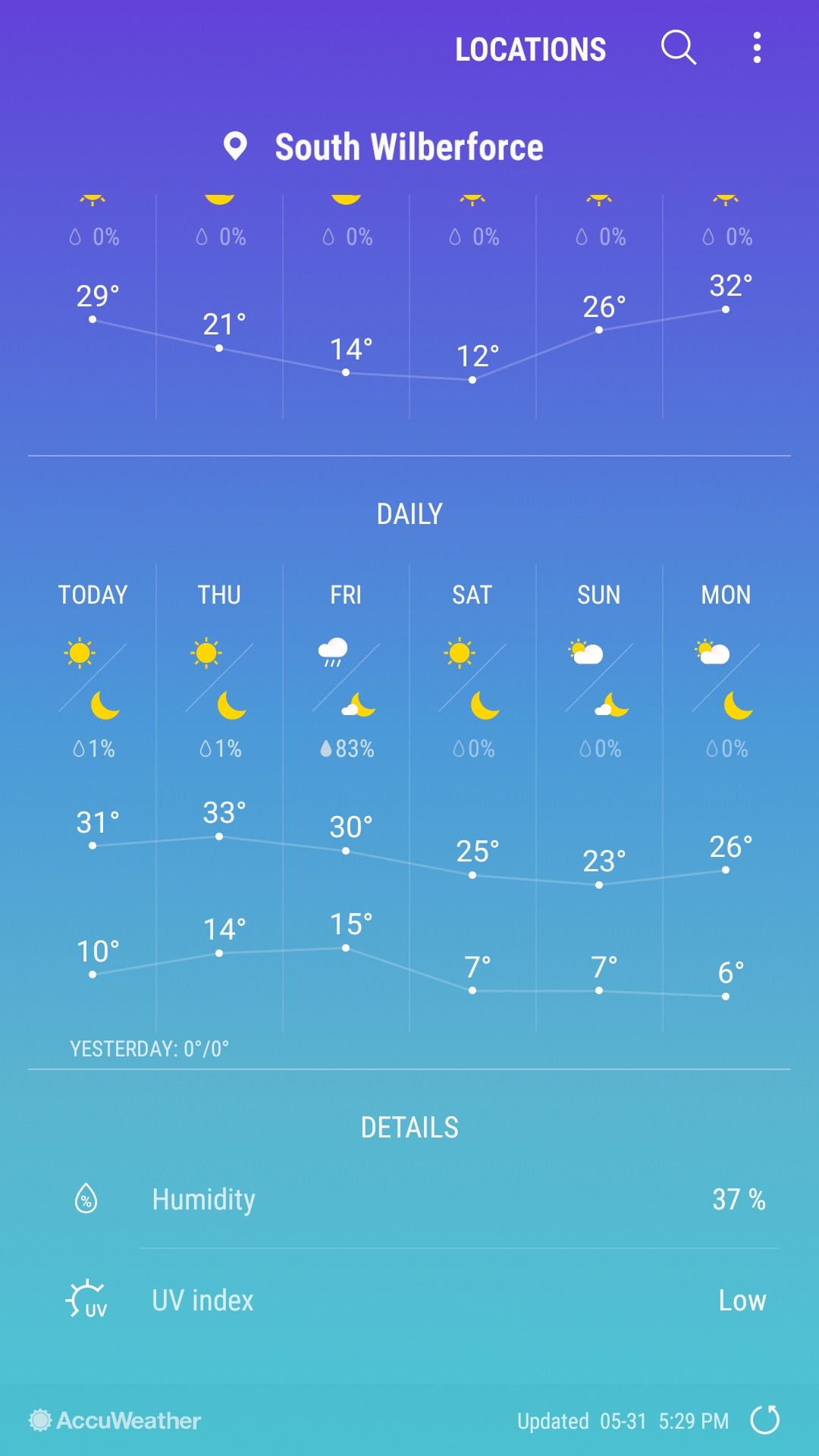View Friday's daily forecast
The image size is (819, 1456).
tap(346, 796)
